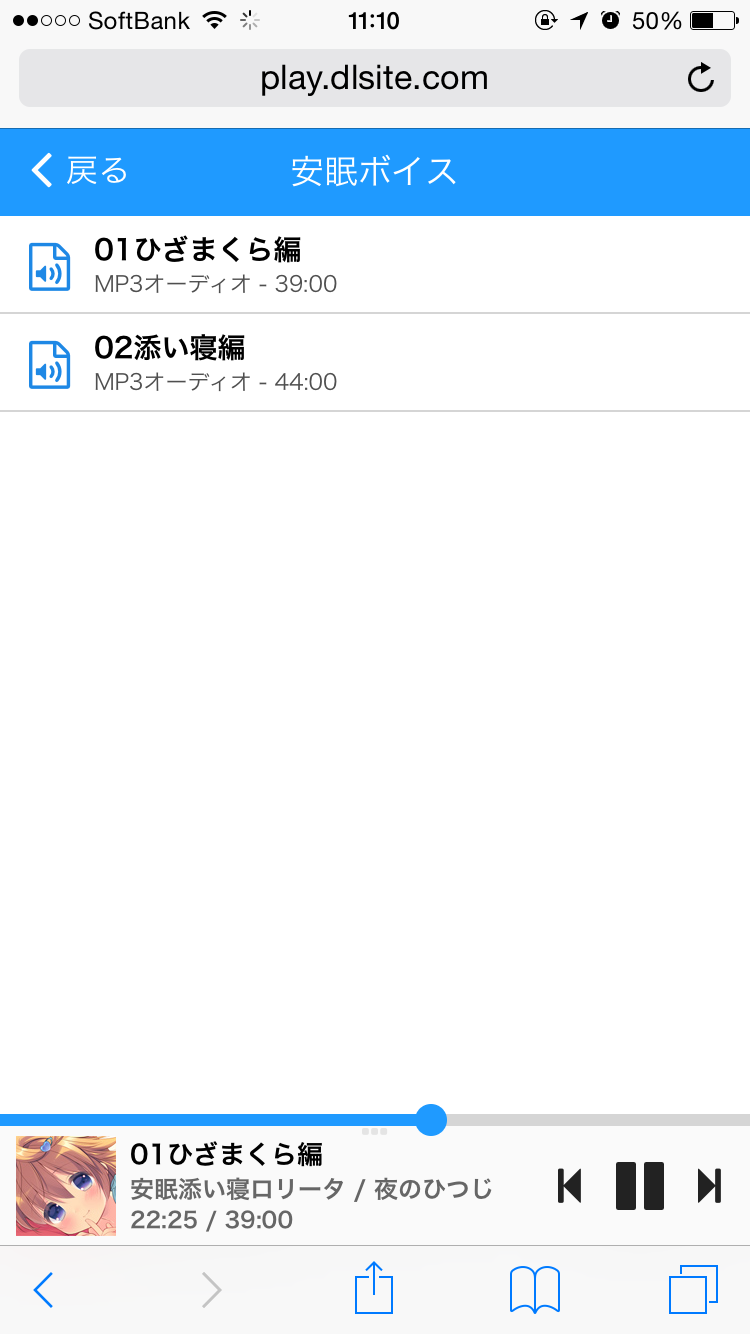Open the Safari share sheet
The width and height of the screenshot is (750, 1334).
click(374, 1287)
